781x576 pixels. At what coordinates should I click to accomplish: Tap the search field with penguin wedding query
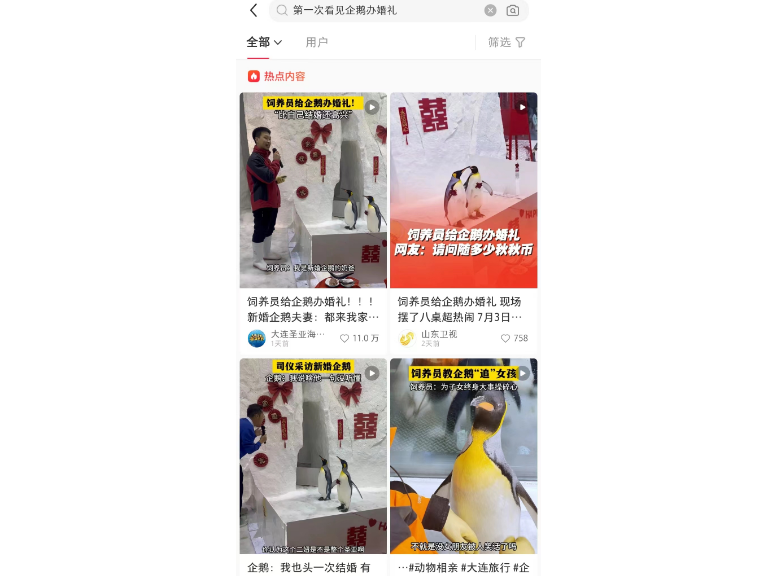click(x=380, y=10)
